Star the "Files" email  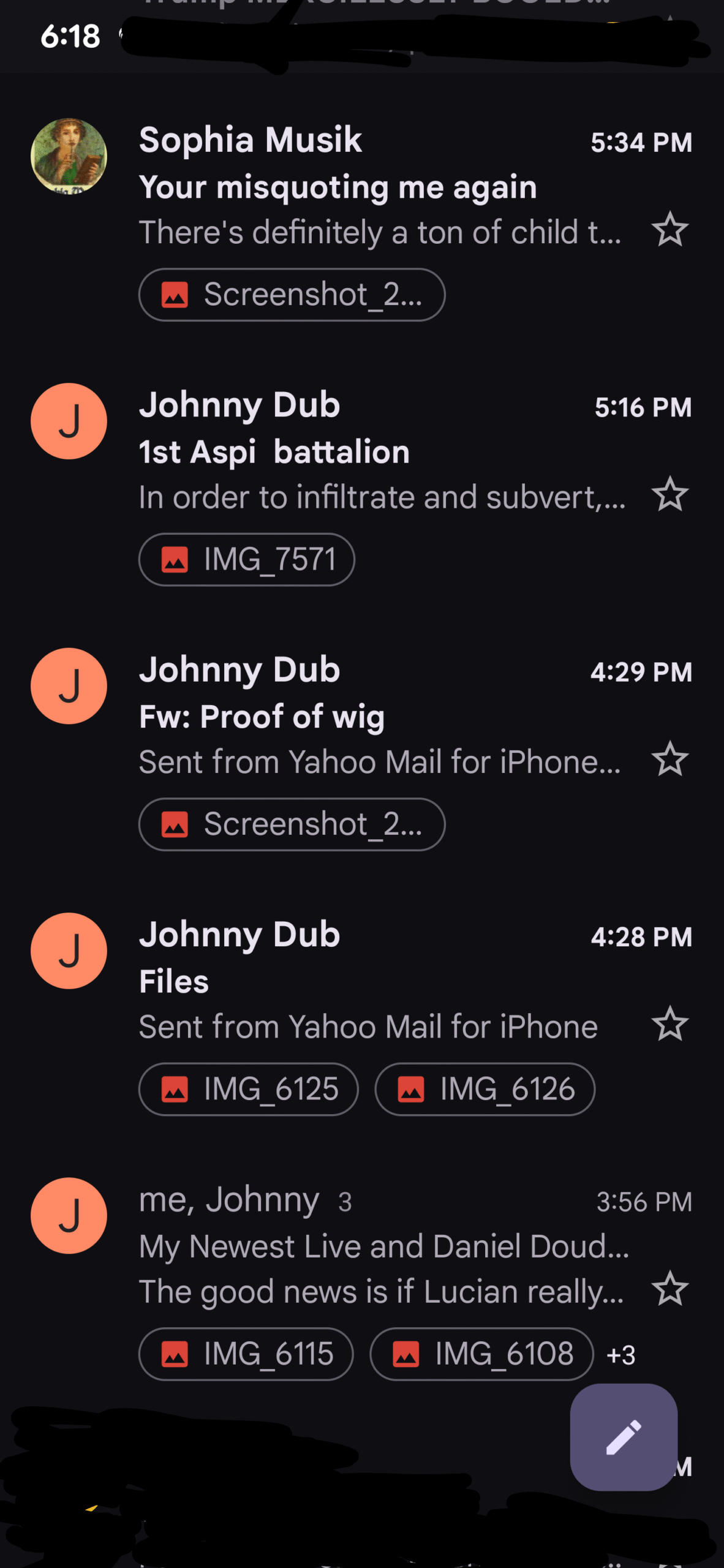(669, 1023)
